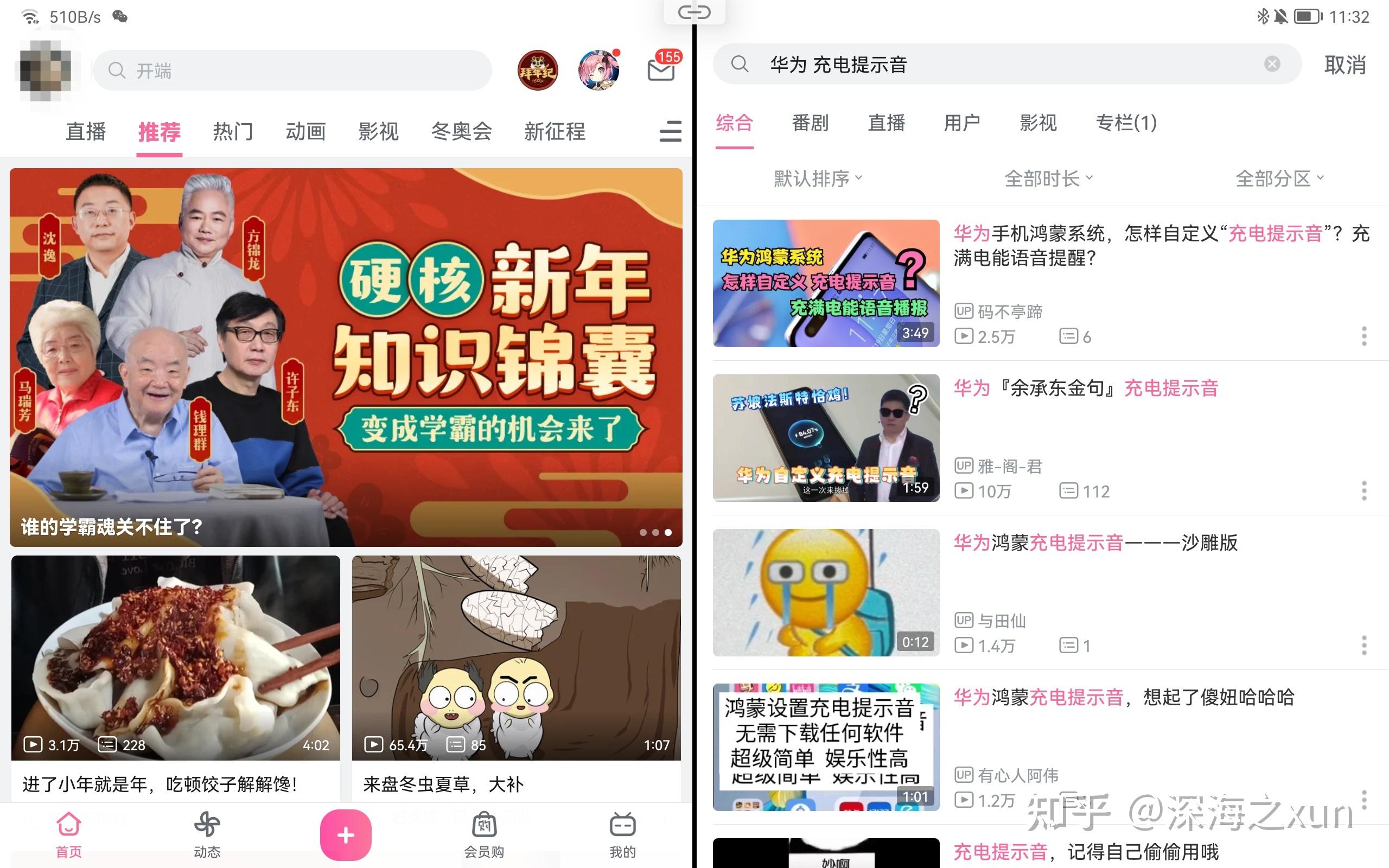Open more options for 沙雕版 video result
Image resolution: width=1389 pixels, height=868 pixels.
[1363, 645]
